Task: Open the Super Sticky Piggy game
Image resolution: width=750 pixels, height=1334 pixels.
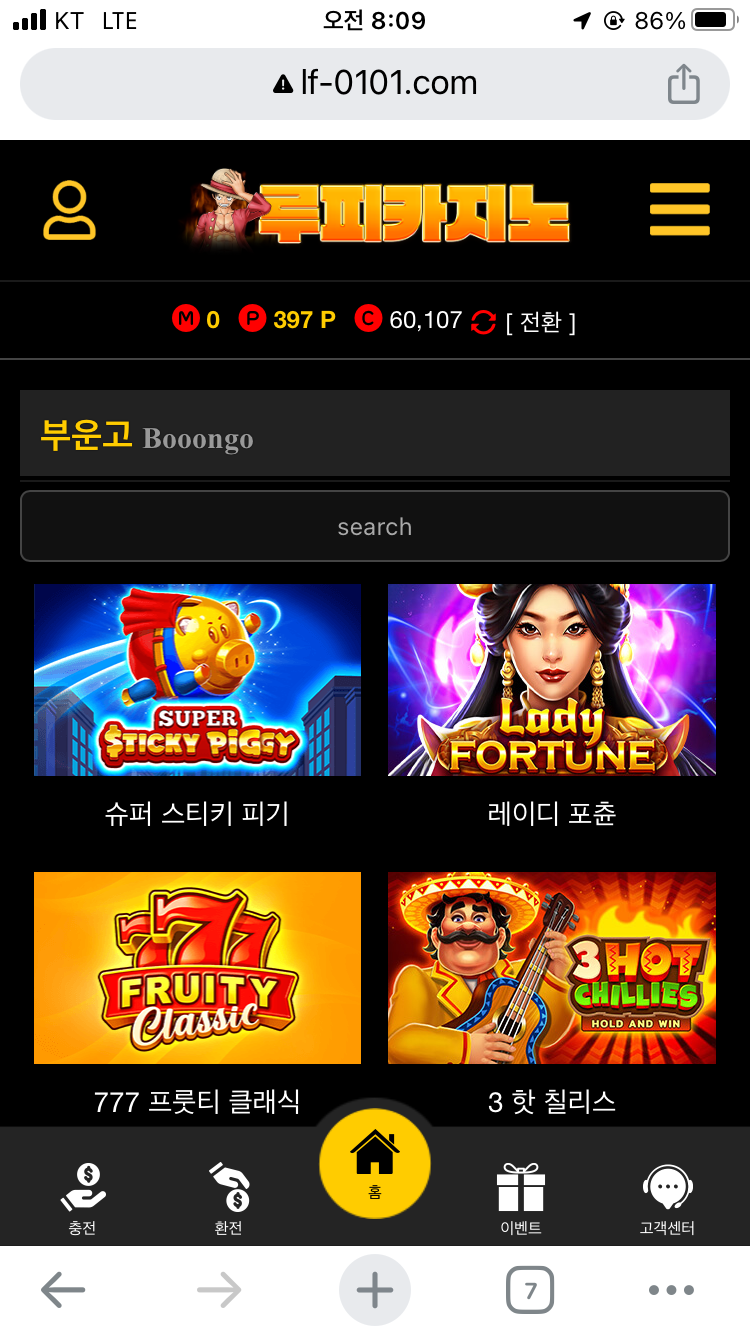Action: point(197,680)
